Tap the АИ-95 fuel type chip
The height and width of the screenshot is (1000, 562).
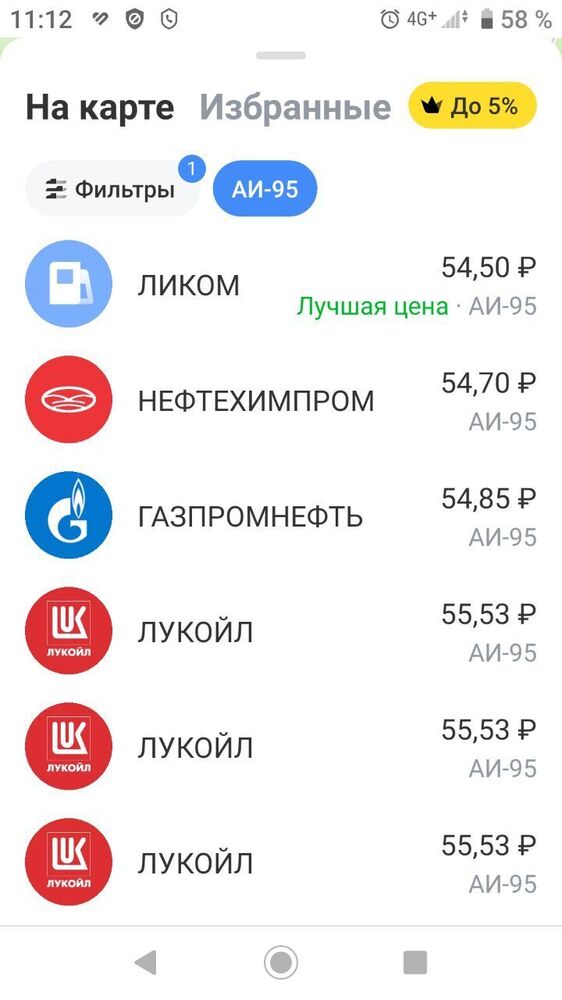tap(265, 189)
